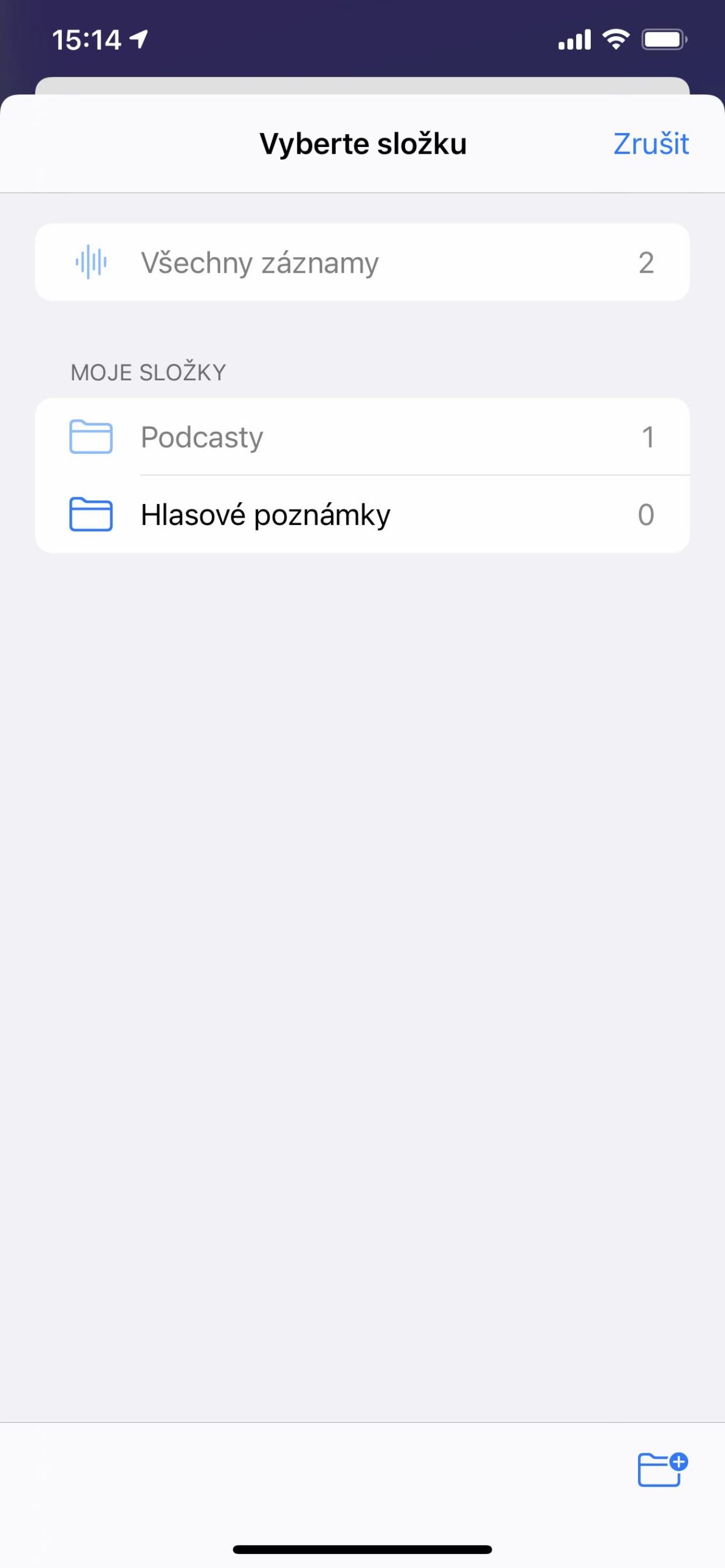This screenshot has height=1568, width=725.
Task: Choose the Hlasové poznámky folder
Action: click(x=363, y=514)
